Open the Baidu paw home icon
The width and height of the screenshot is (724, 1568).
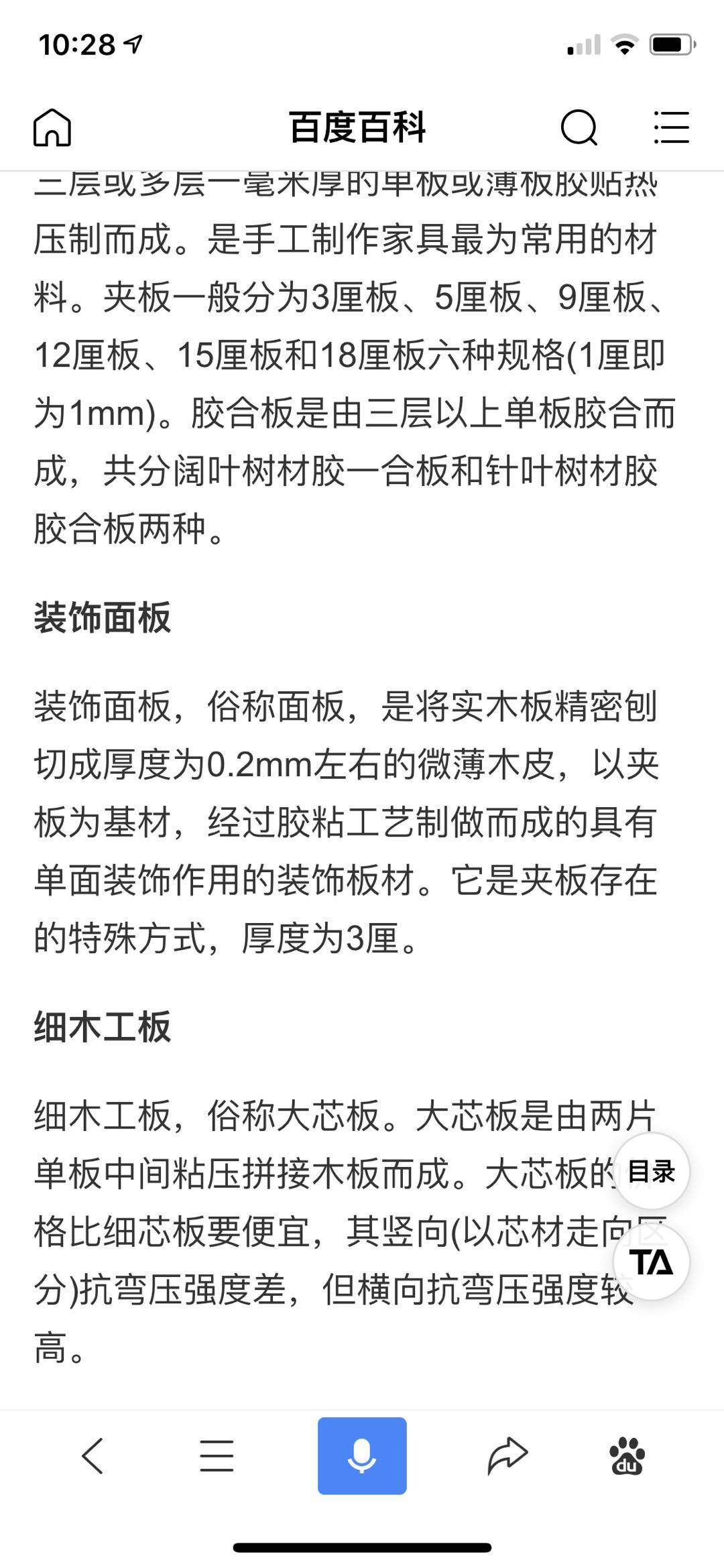coord(627,1456)
